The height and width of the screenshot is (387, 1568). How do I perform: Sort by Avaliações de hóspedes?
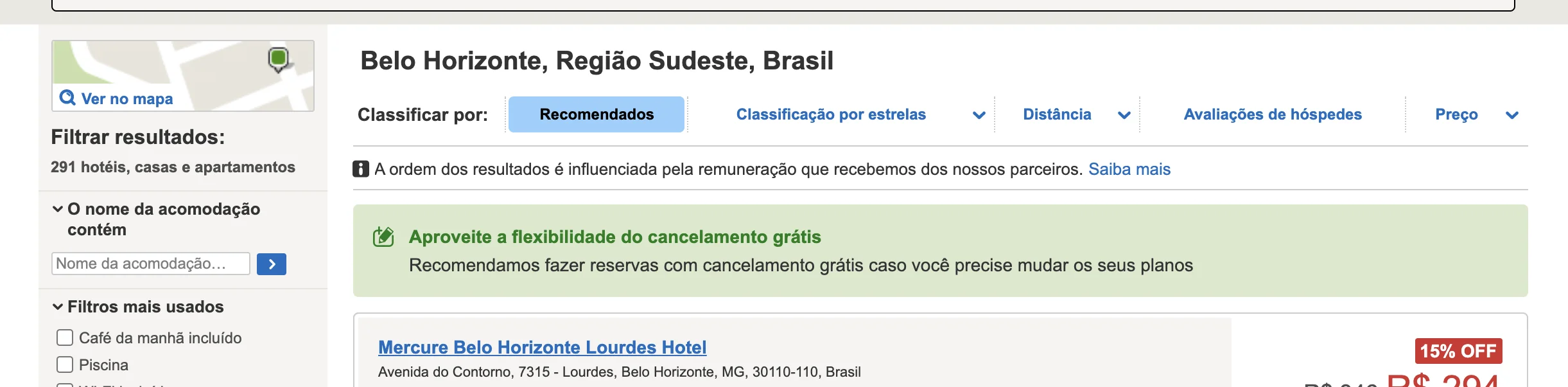point(1272,114)
